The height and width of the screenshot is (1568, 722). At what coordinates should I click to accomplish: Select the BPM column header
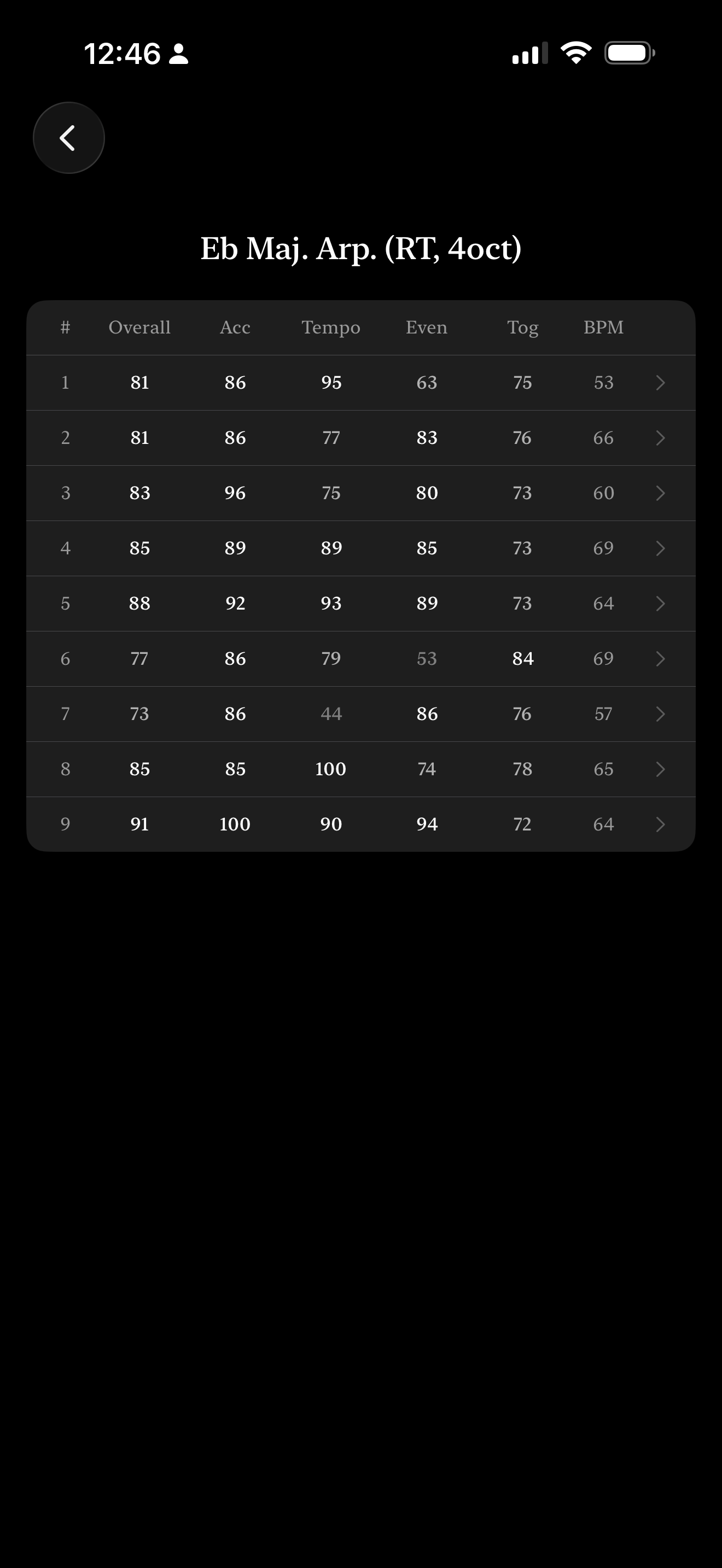coord(603,327)
